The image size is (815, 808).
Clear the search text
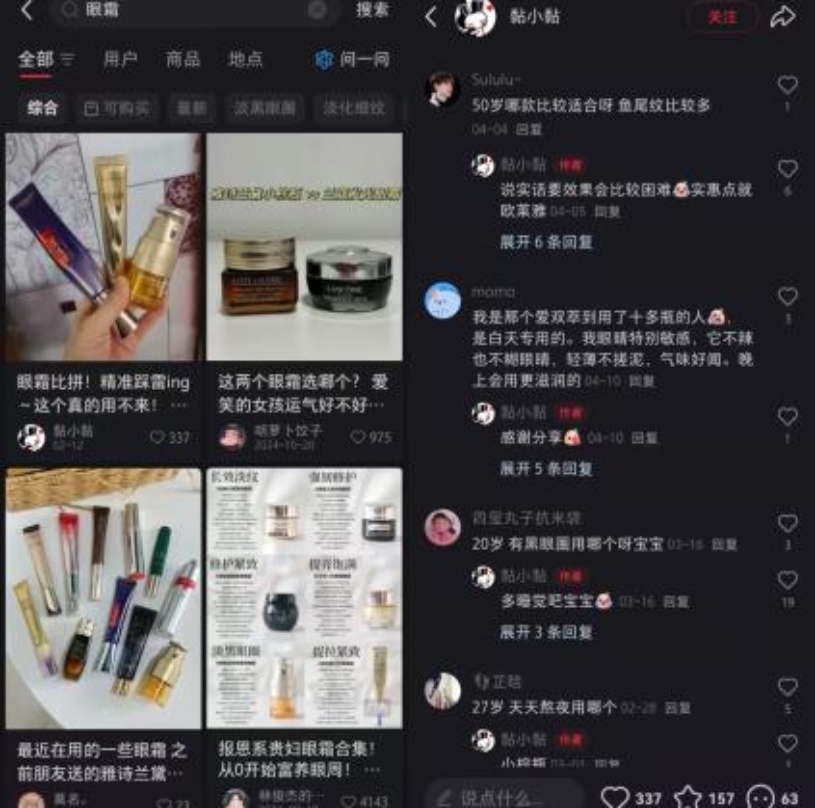coord(317,11)
